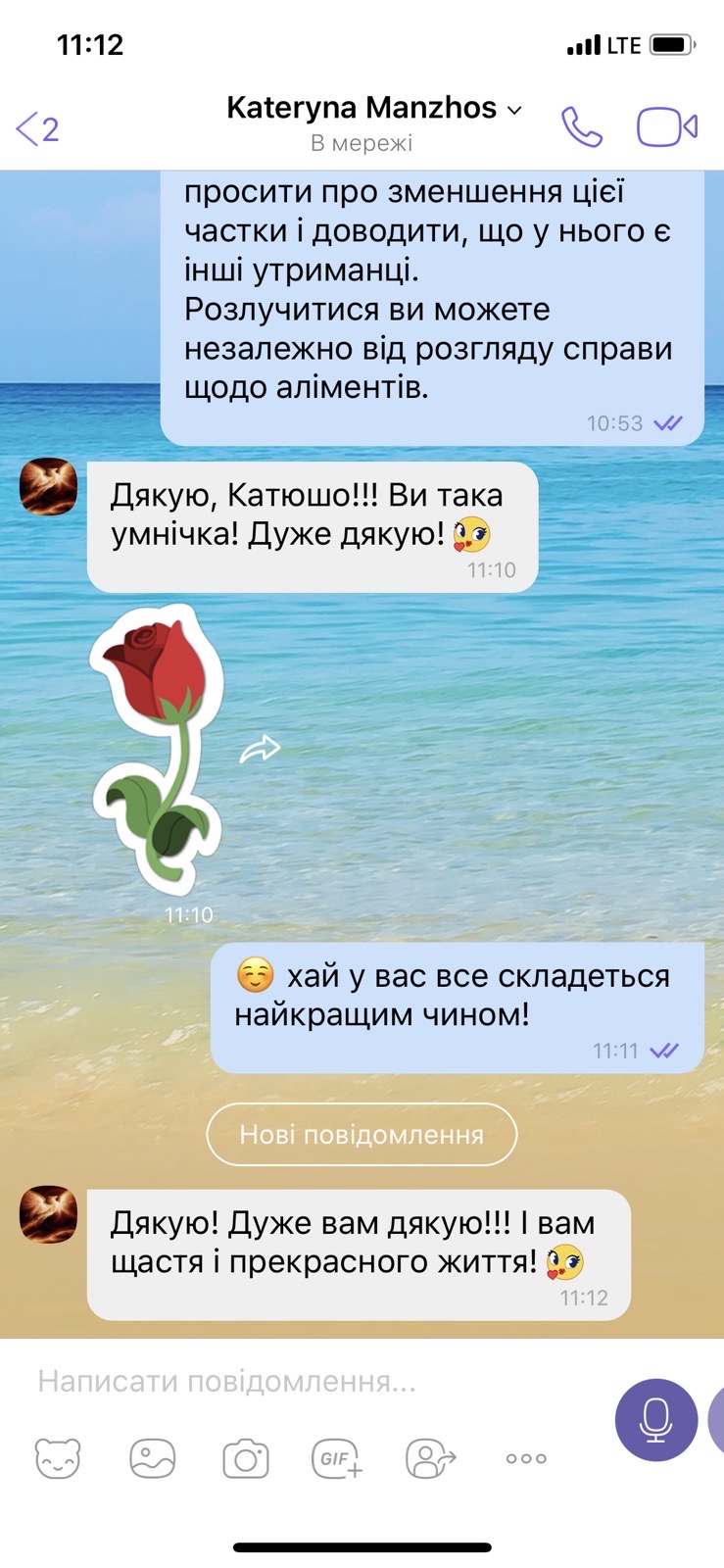Start a video call with Kateryna
Screen dimensions: 724x1568
[x=667, y=127]
